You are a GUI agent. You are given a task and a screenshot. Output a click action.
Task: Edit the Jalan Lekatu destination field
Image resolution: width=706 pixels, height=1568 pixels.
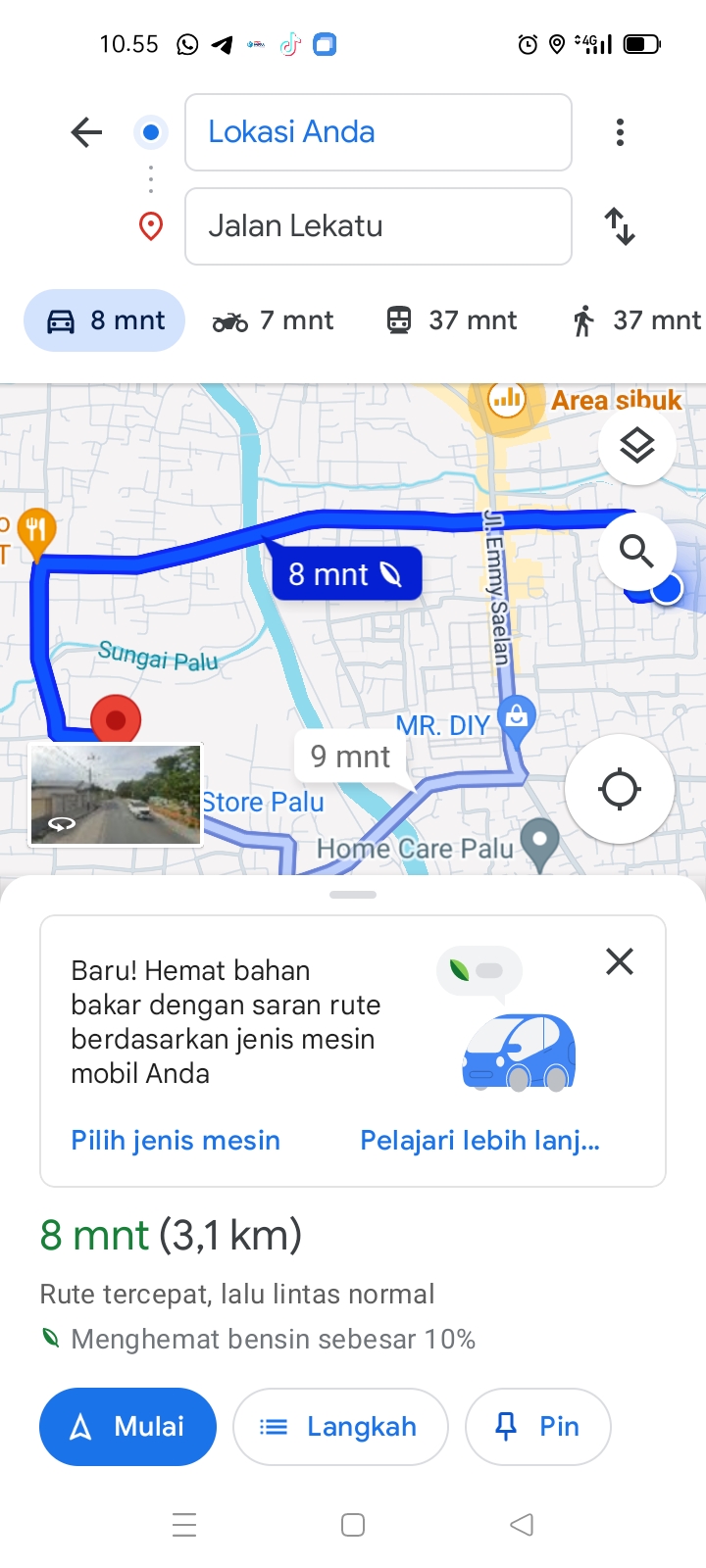pyautogui.click(x=378, y=226)
